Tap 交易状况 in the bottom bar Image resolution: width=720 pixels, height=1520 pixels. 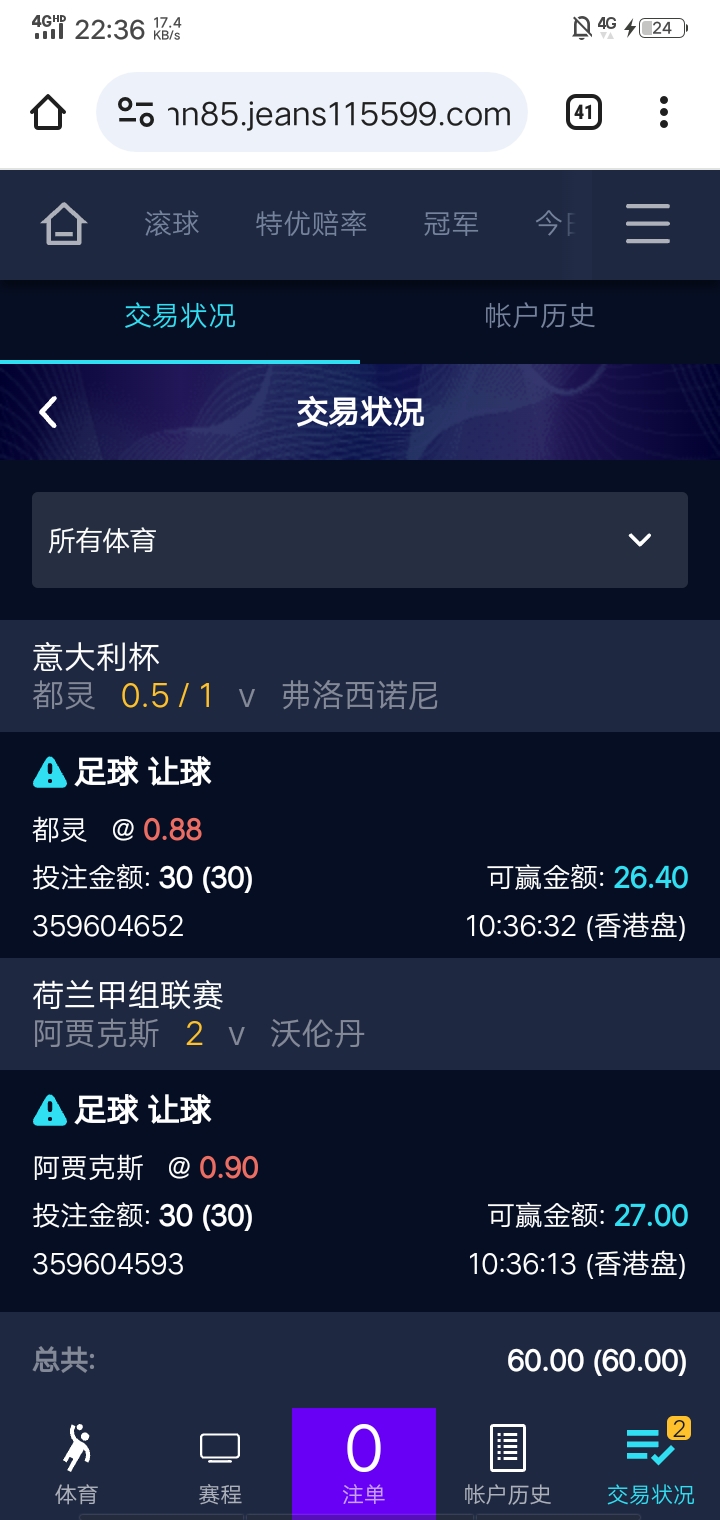click(651, 1464)
